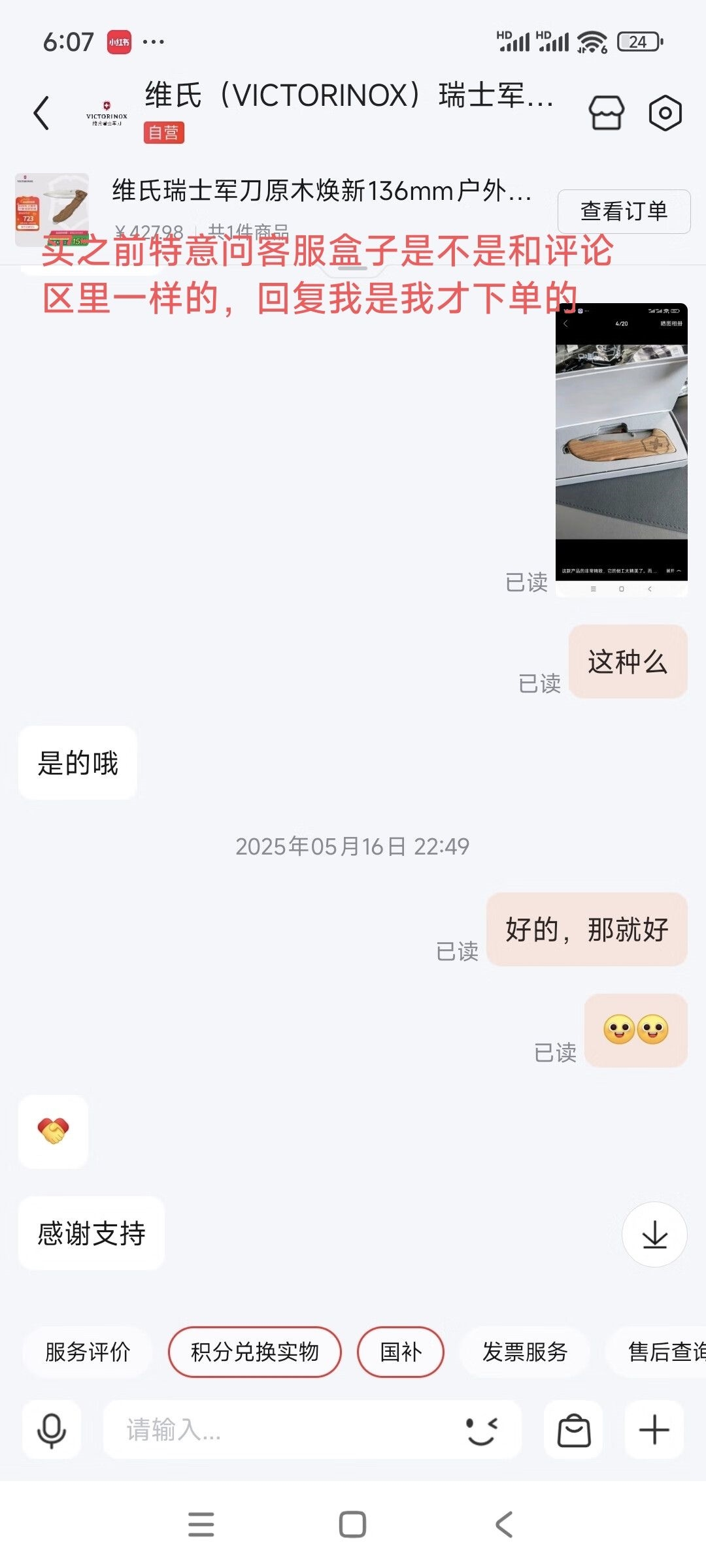The width and height of the screenshot is (706, 1568).
Task: Open 发票服务 invoice service
Action: pos(525,1352)
